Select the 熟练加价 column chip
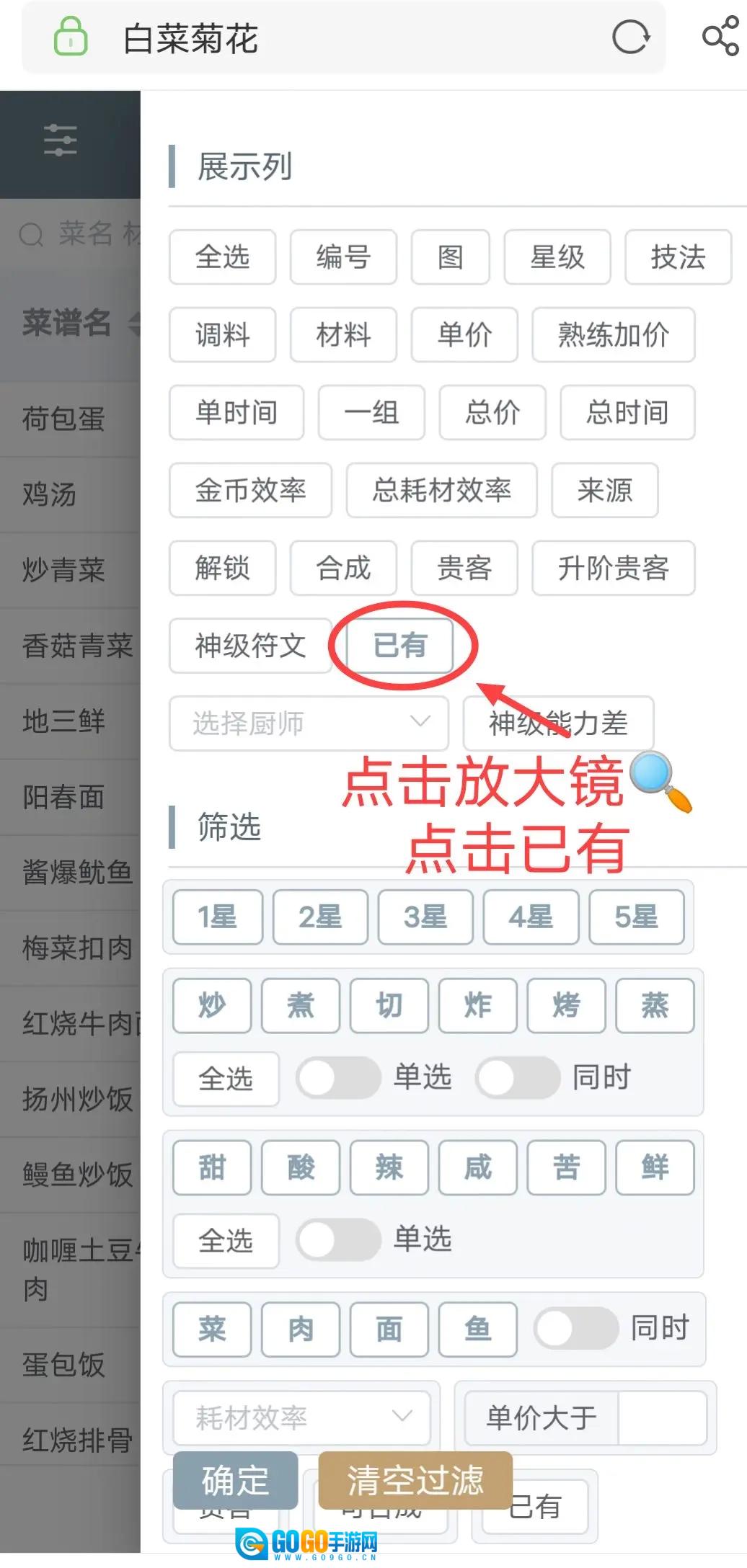Image resolution: width=747 pixels, height=1568 pixels. [613, 335]
